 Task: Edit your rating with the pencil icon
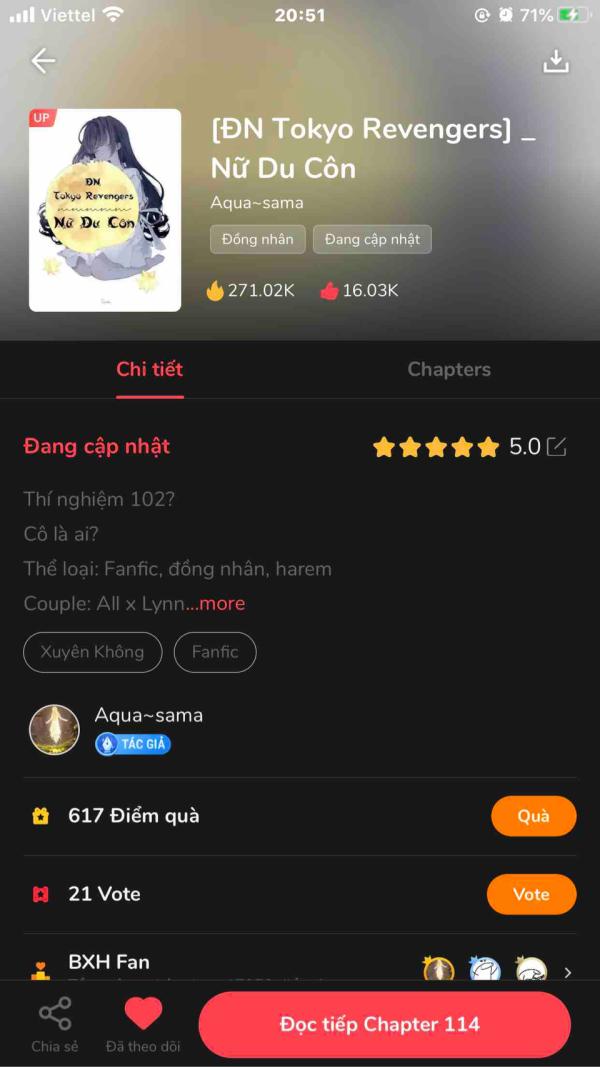[x=557, y=447]
